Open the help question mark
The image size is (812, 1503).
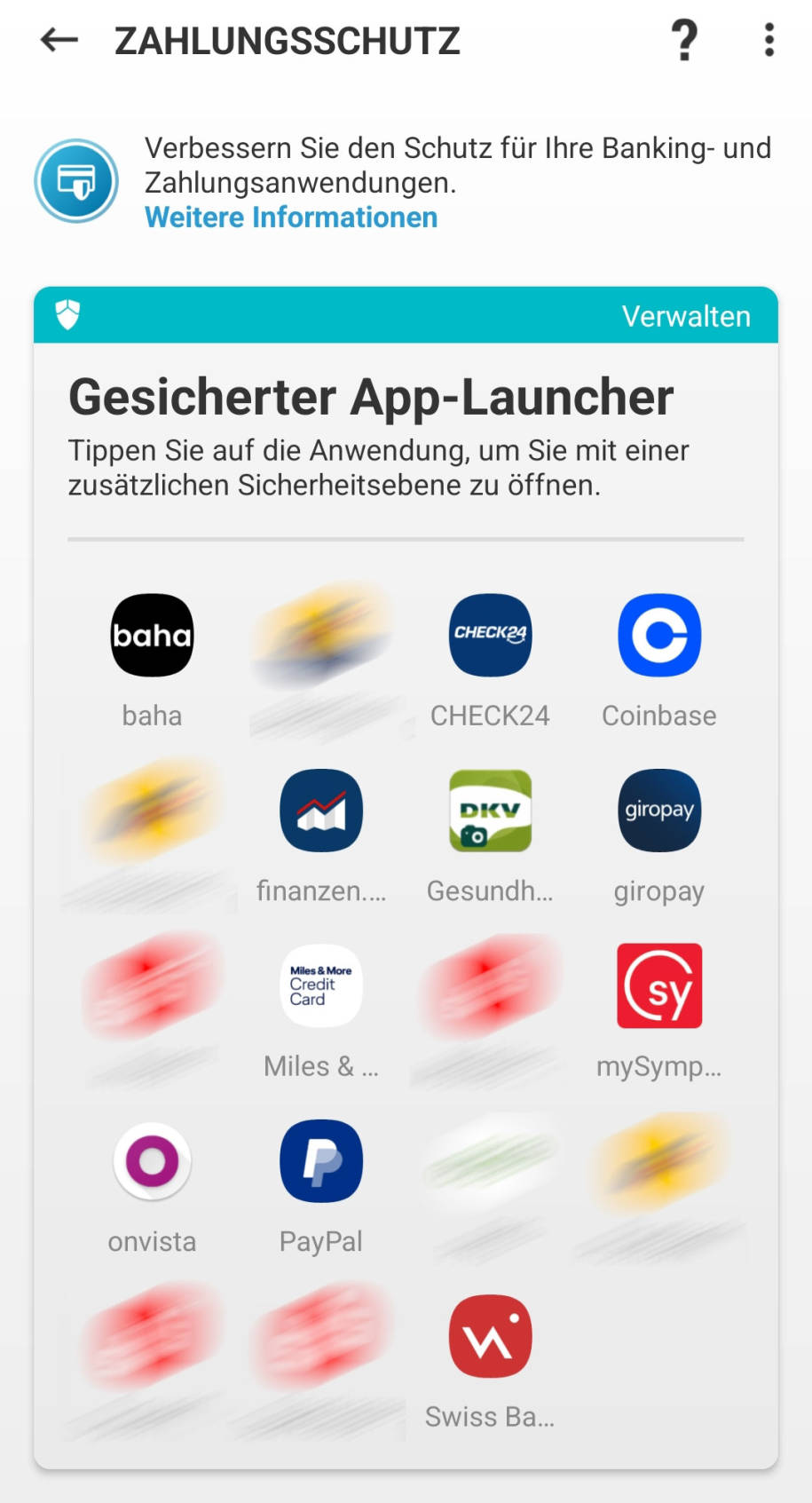click(684, 40)
